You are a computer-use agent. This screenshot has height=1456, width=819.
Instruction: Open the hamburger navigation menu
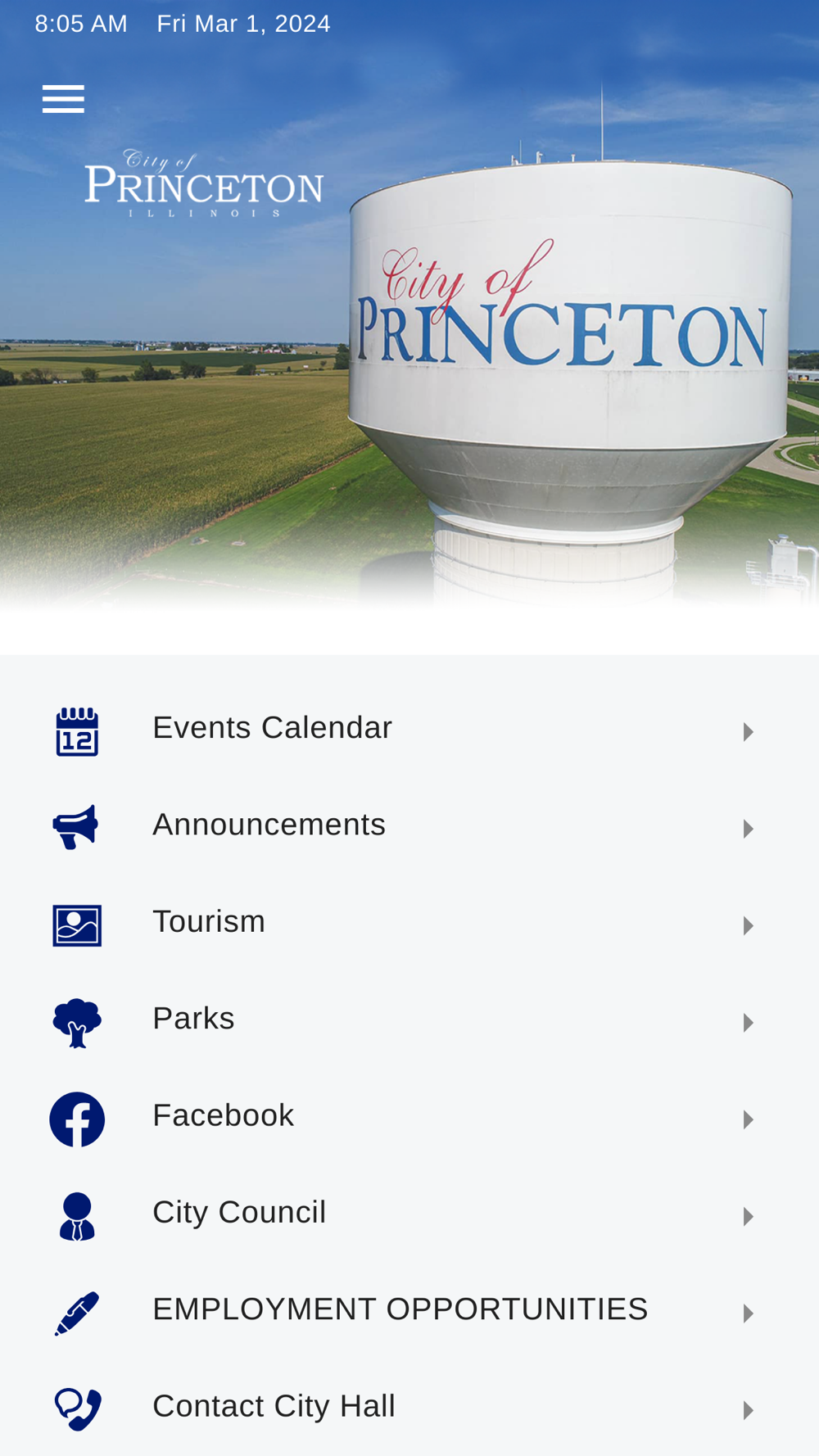pyautogui.click(x=63, y=99)
